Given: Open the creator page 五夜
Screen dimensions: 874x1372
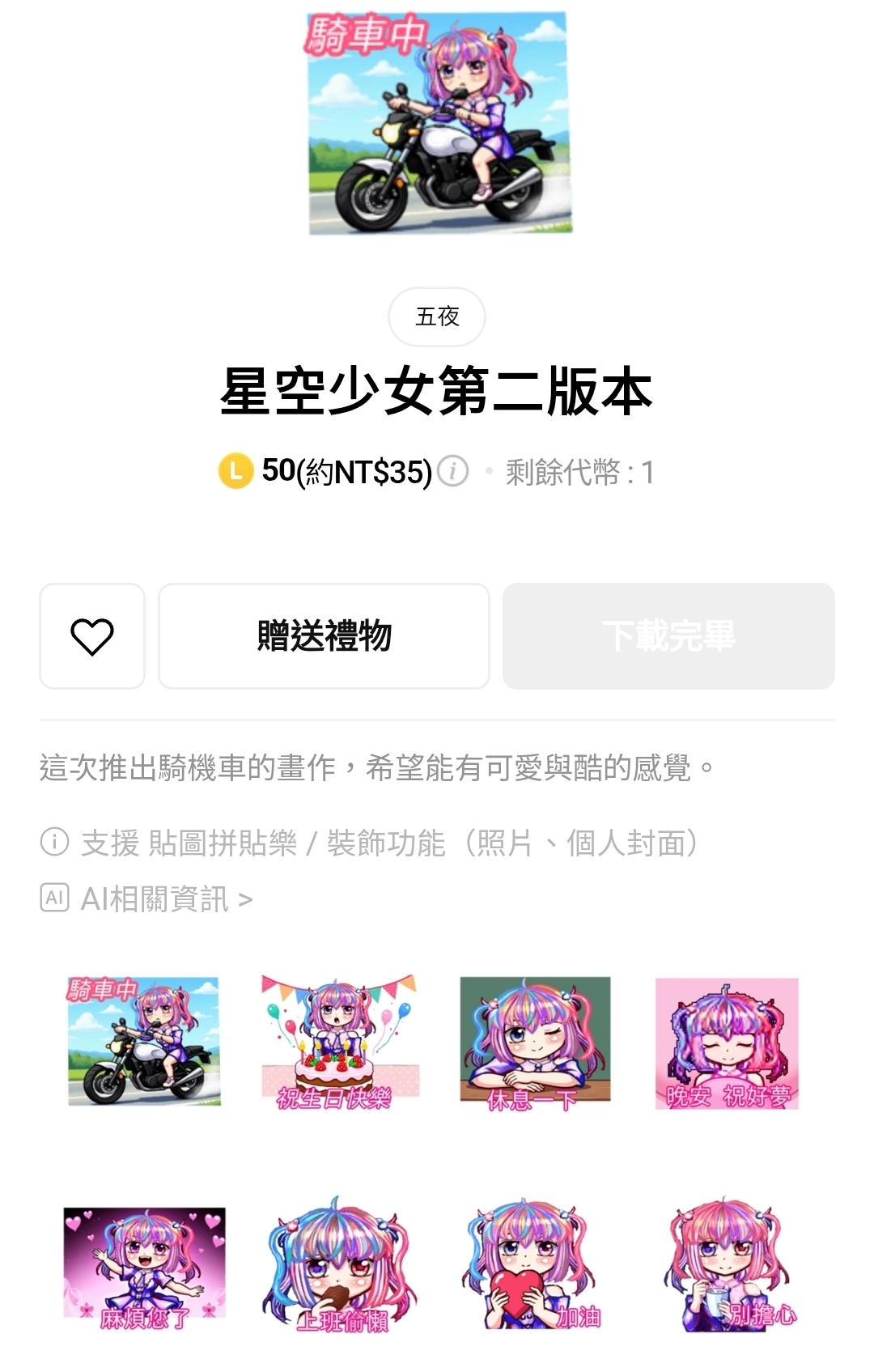Looking at the screenshot, I should click(x=437, y=316).
